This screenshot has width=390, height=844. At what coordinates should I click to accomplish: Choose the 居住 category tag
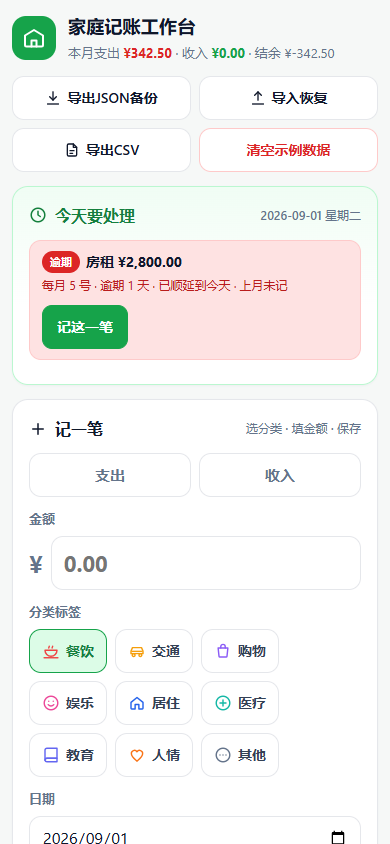coord(154,703)
